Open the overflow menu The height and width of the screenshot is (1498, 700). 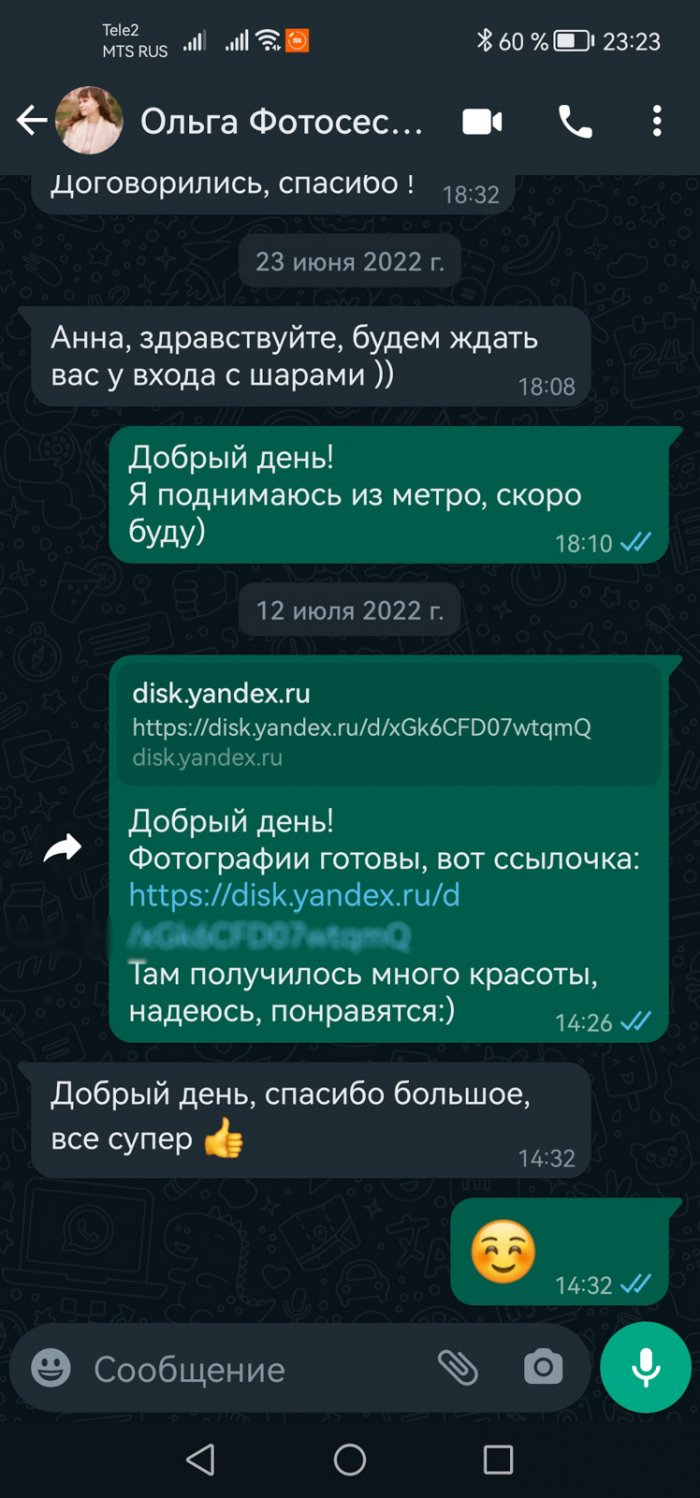(656, 121)
